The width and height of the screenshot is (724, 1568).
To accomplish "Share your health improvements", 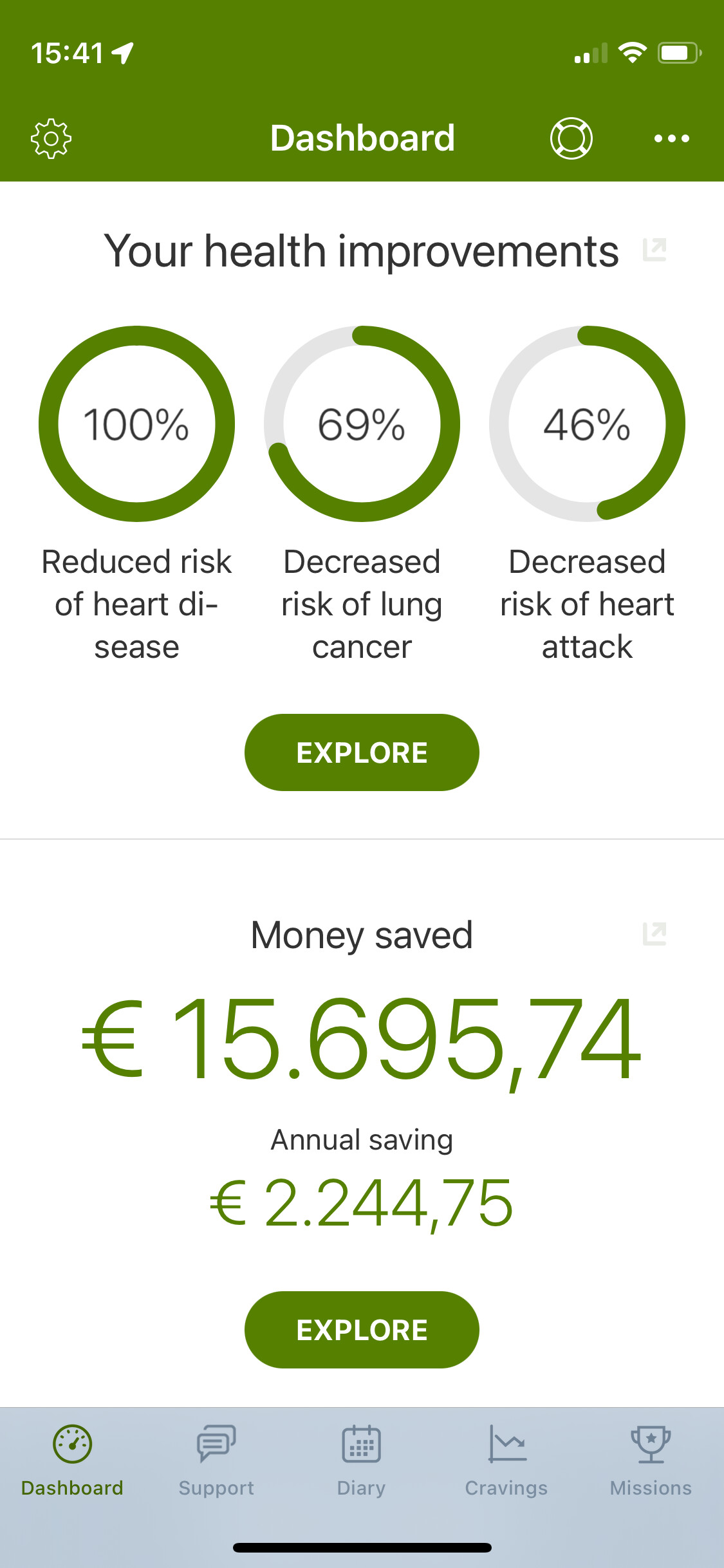I will (x=654, y=250).
